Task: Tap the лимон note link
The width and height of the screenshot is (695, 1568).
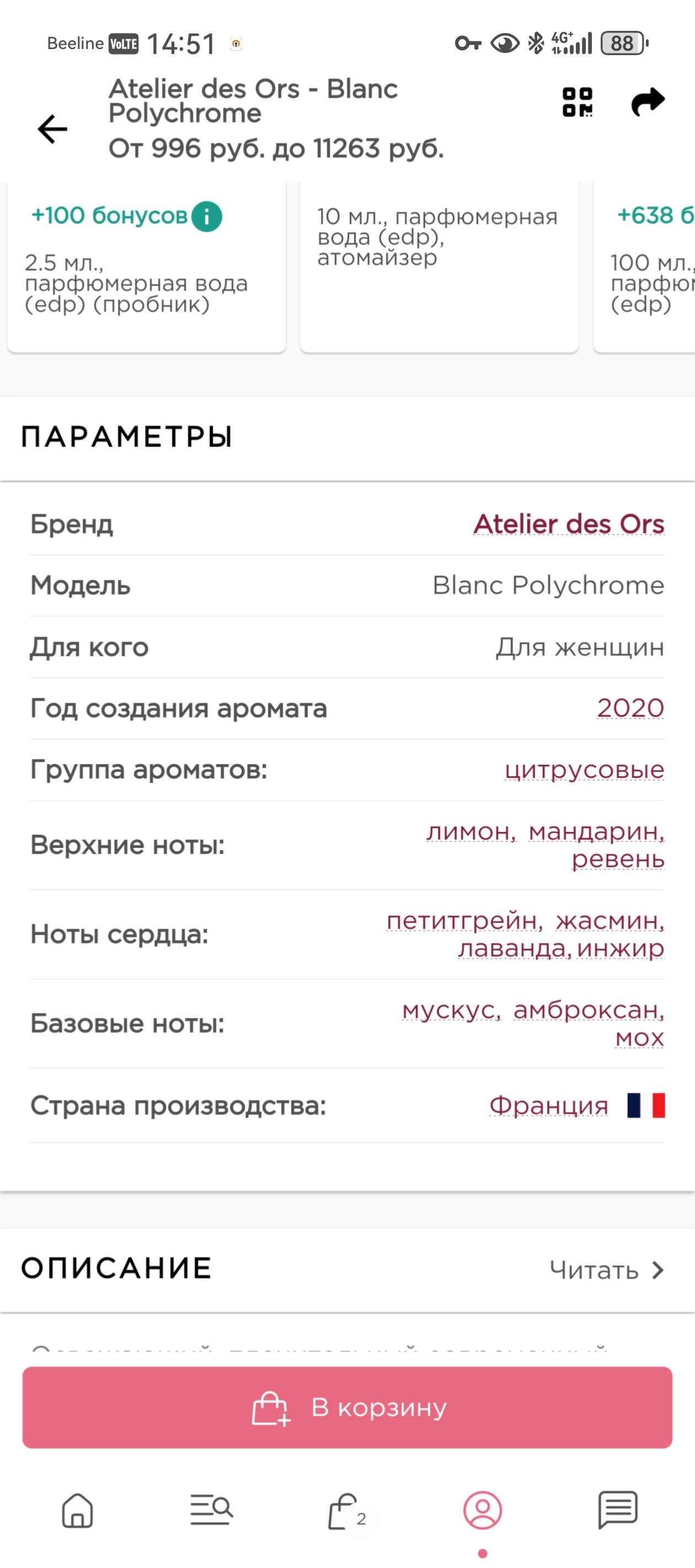Action: click(471, 831)
